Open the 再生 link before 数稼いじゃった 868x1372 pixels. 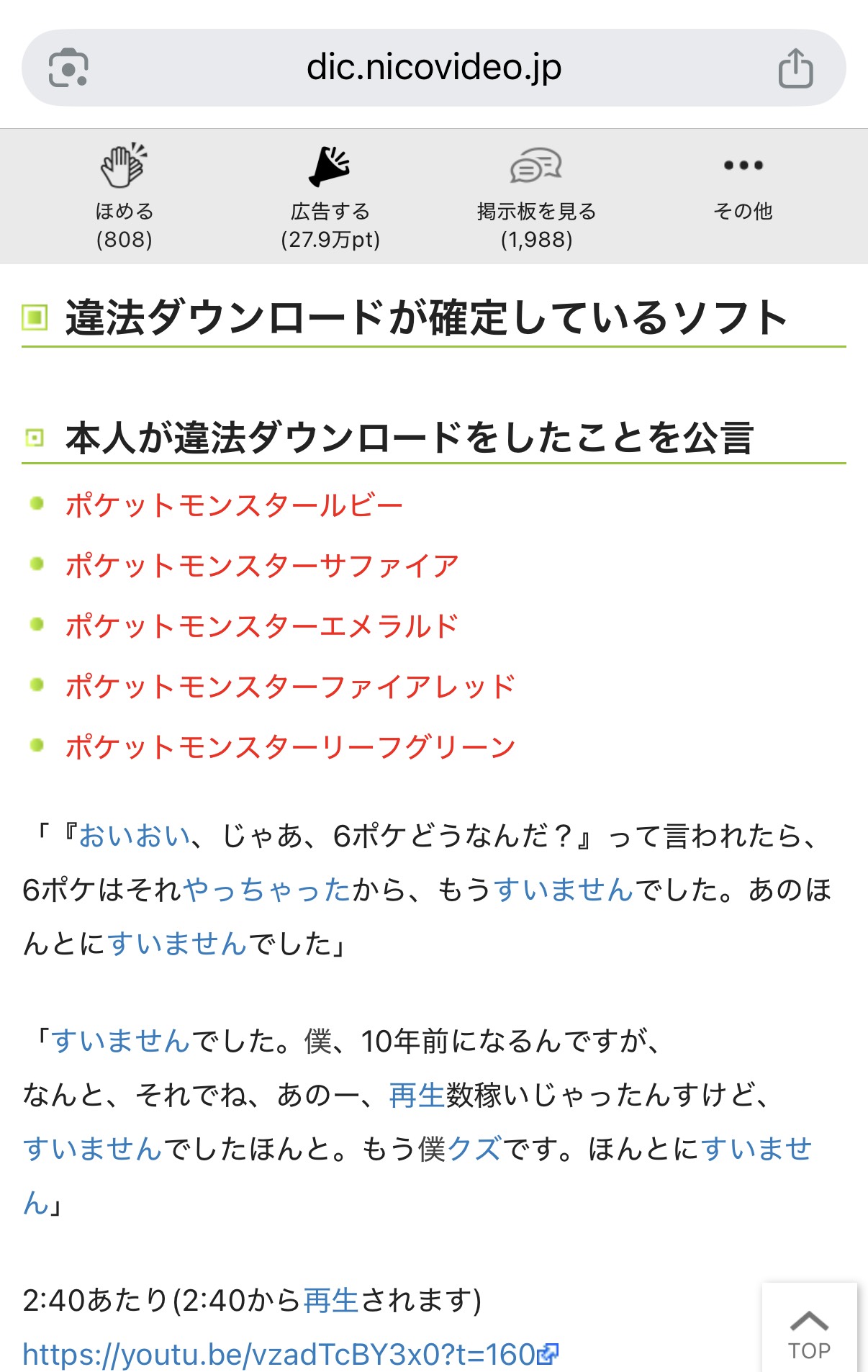(x=417, y=1095)
